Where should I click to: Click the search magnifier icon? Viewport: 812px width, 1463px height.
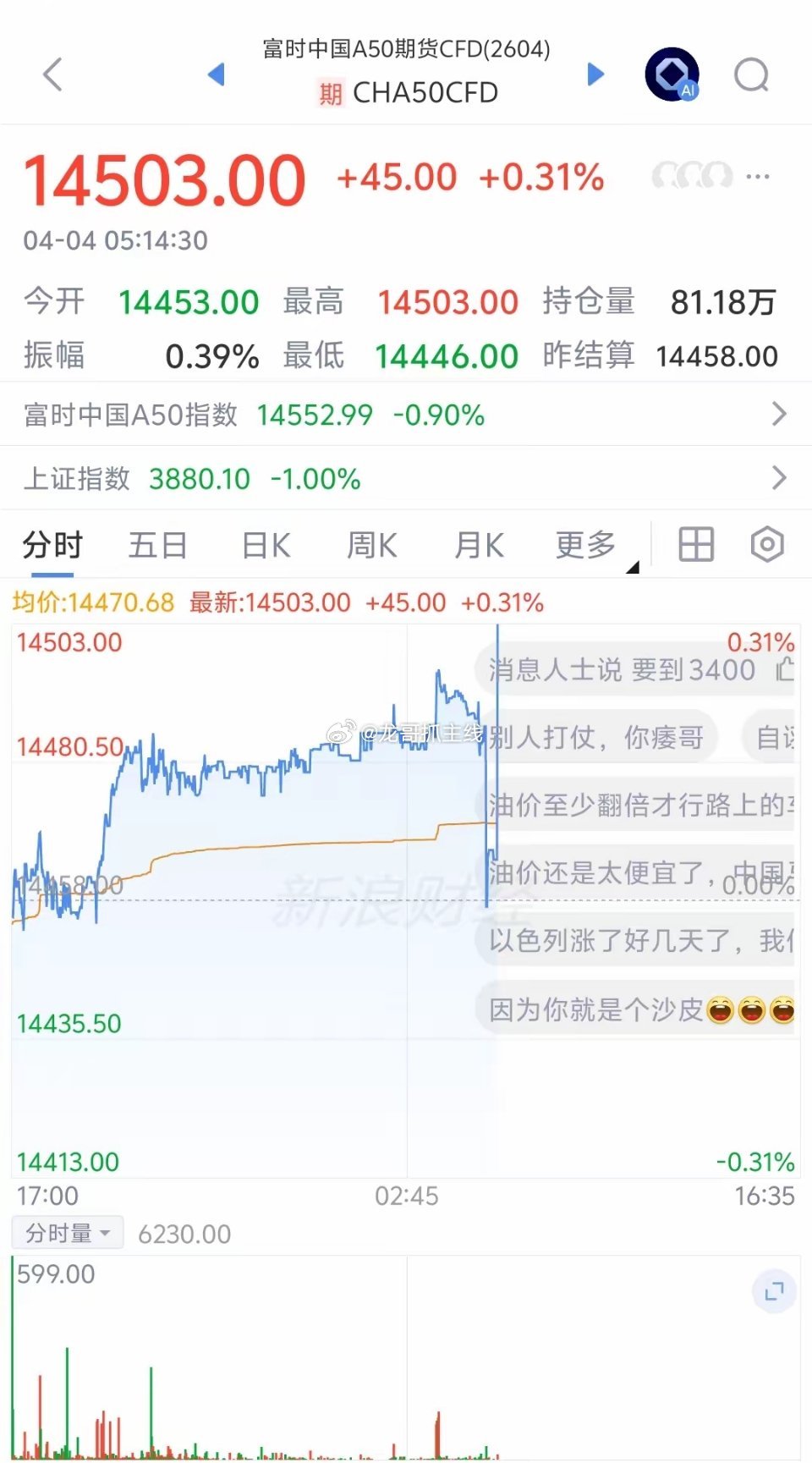[749, 74]
